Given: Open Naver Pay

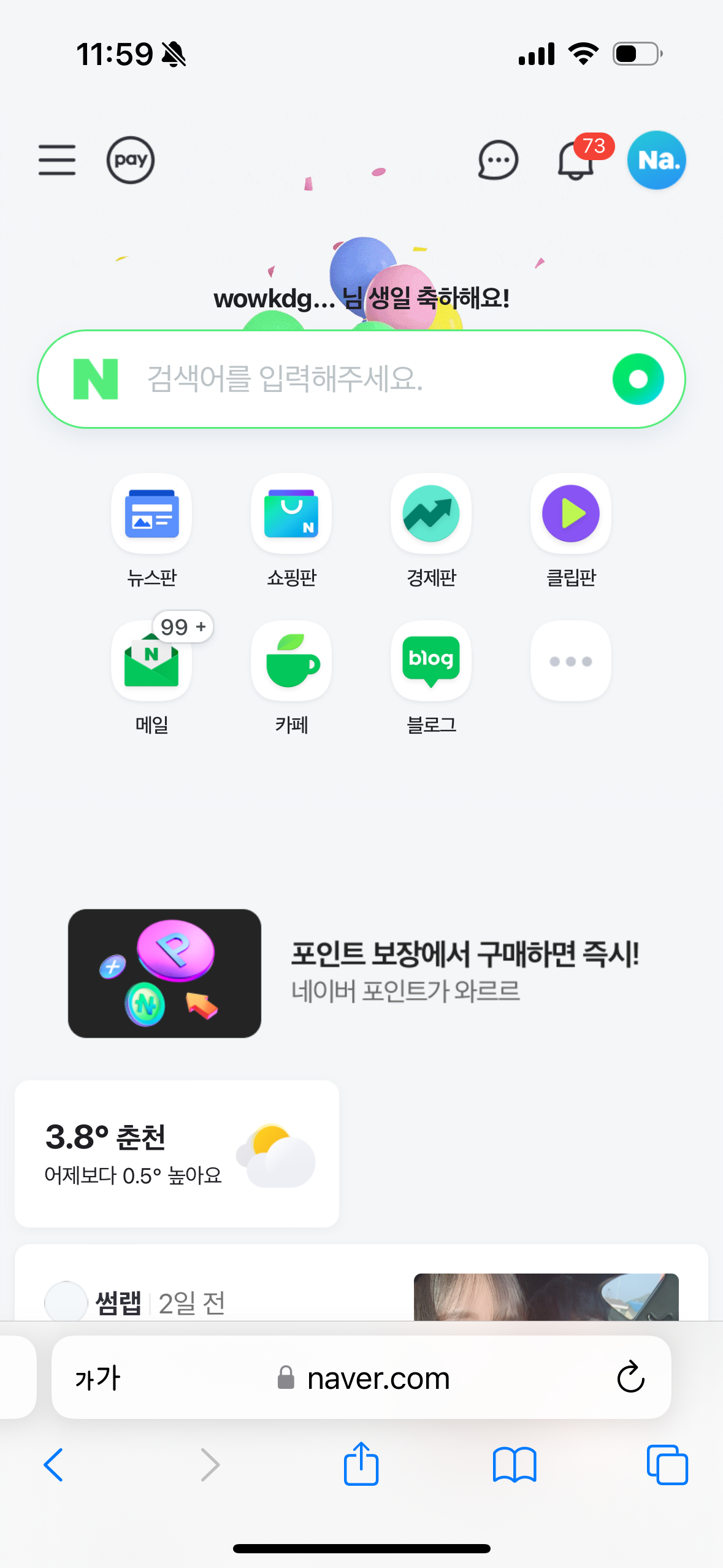Looking at the screenshot, I should click(130, 160).
